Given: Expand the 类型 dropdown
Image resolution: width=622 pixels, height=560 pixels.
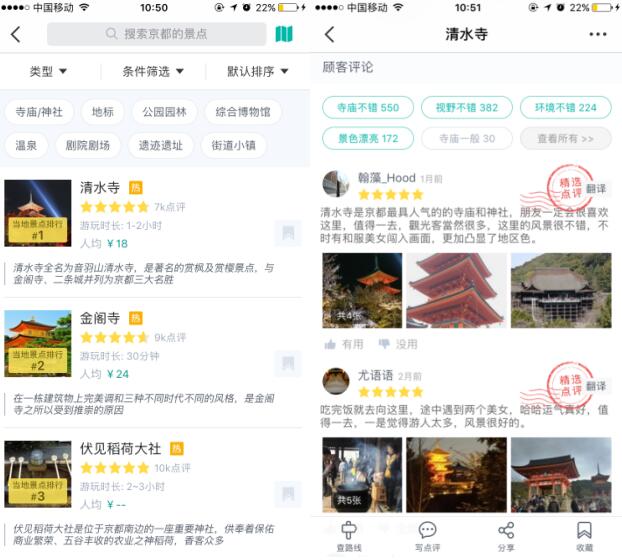Looking at the screenshot, I should [48, 72].
